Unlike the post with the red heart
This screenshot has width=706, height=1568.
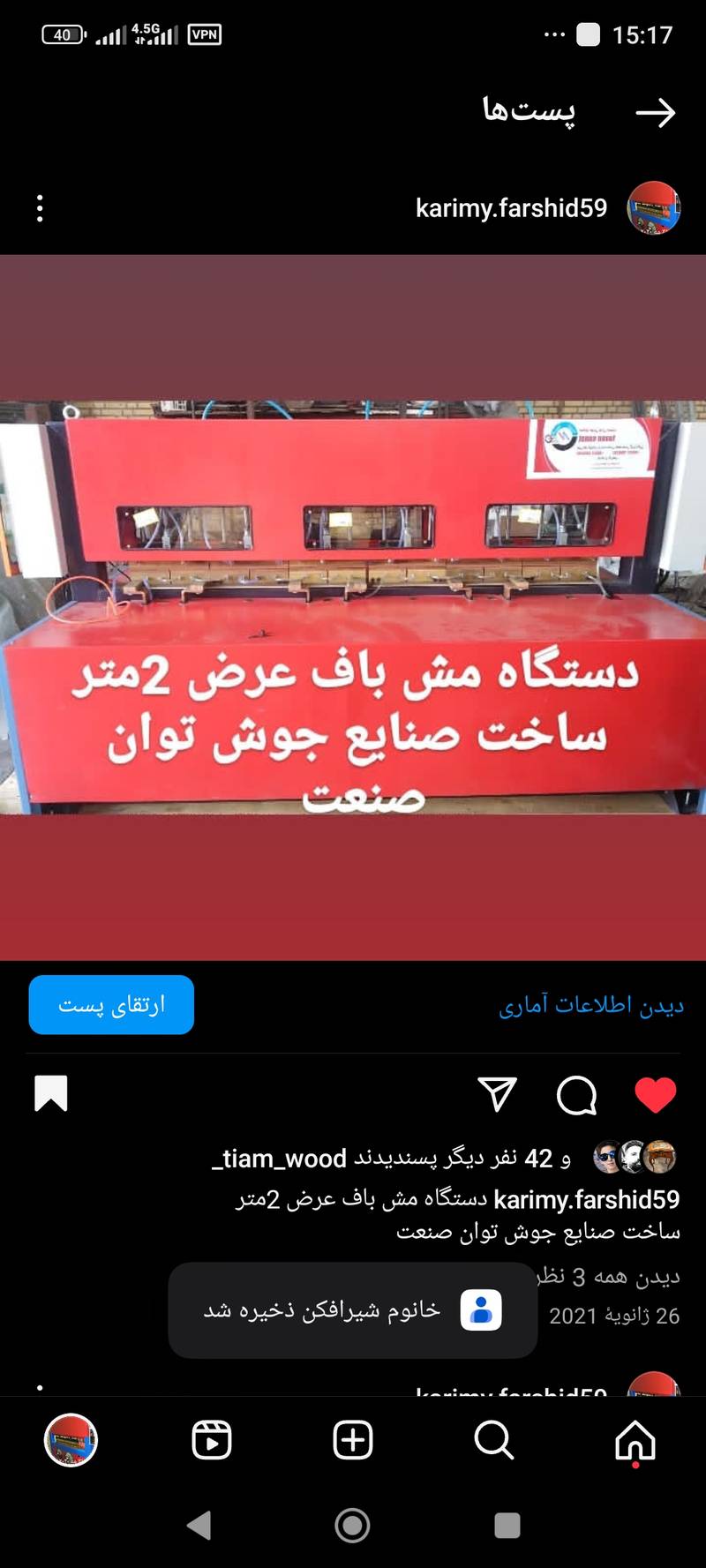(x=655, y=1095)
